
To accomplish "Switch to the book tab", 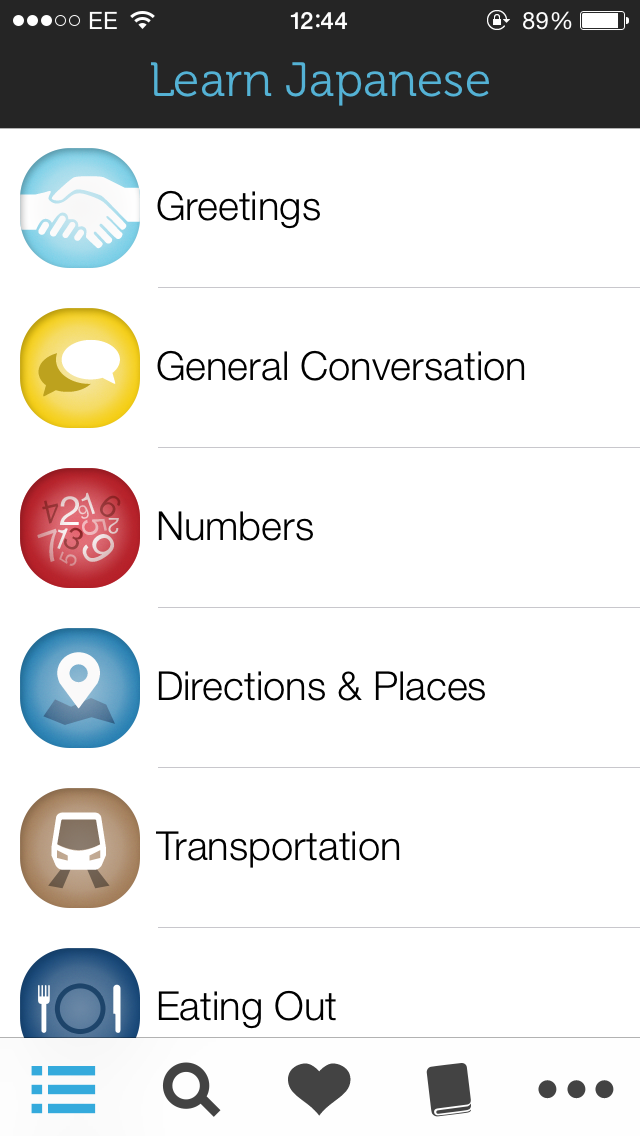I will click(448, 1089).
